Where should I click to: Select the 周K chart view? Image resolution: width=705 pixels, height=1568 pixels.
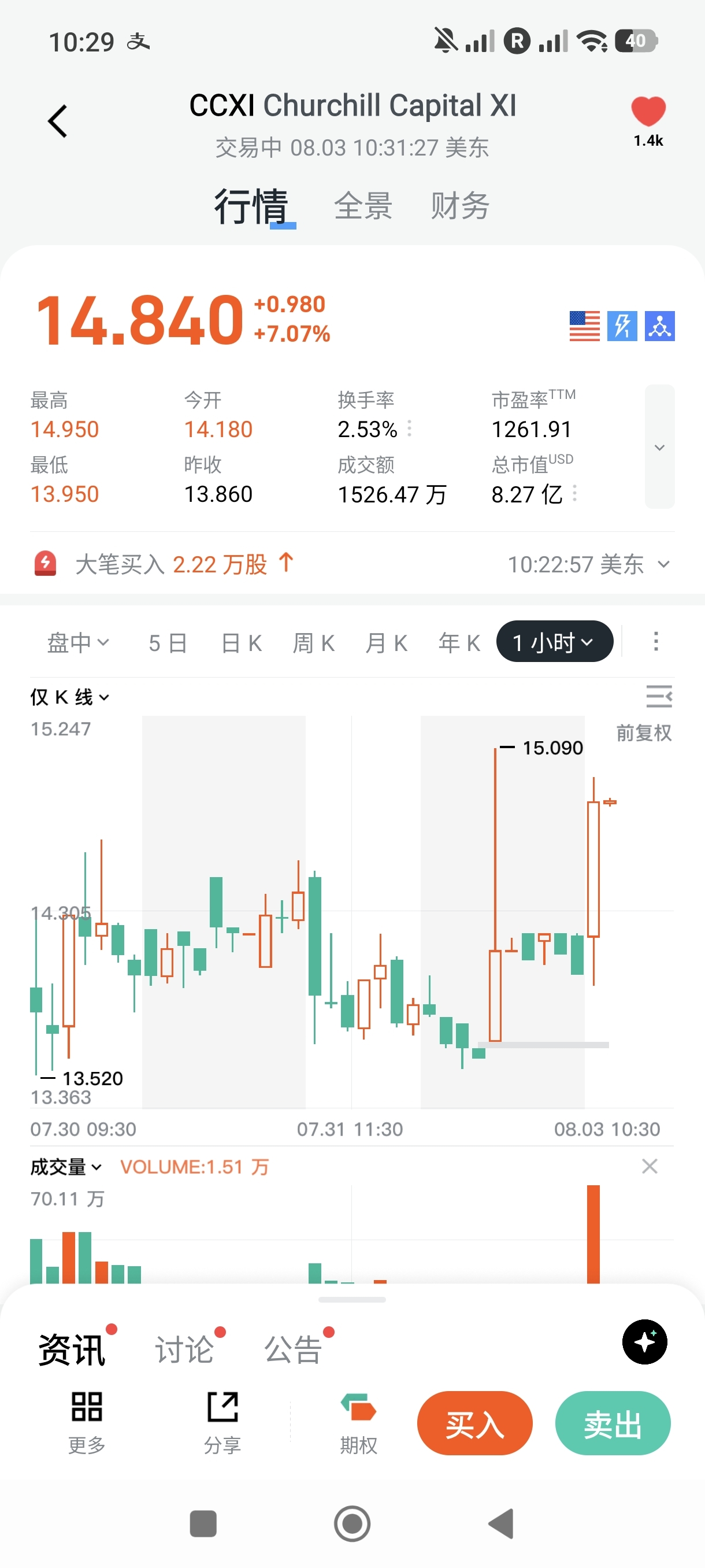tap(314, 643)
